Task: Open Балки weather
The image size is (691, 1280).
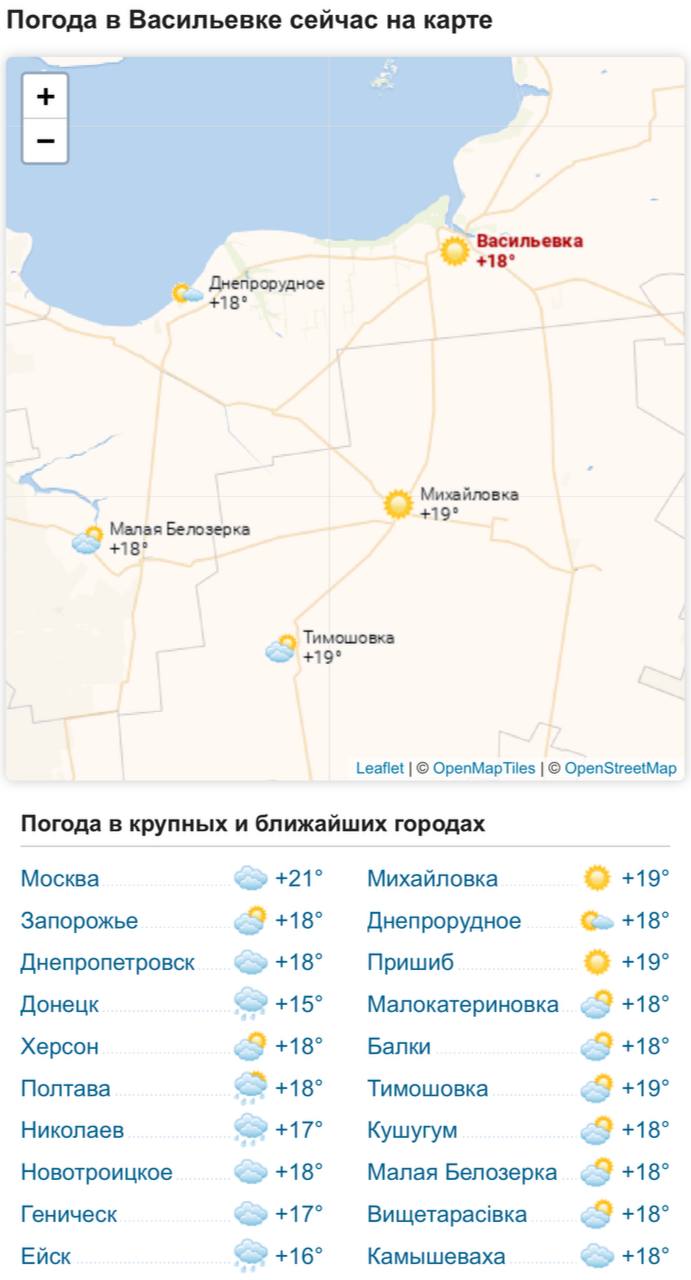Action: tap(399, 1046)
